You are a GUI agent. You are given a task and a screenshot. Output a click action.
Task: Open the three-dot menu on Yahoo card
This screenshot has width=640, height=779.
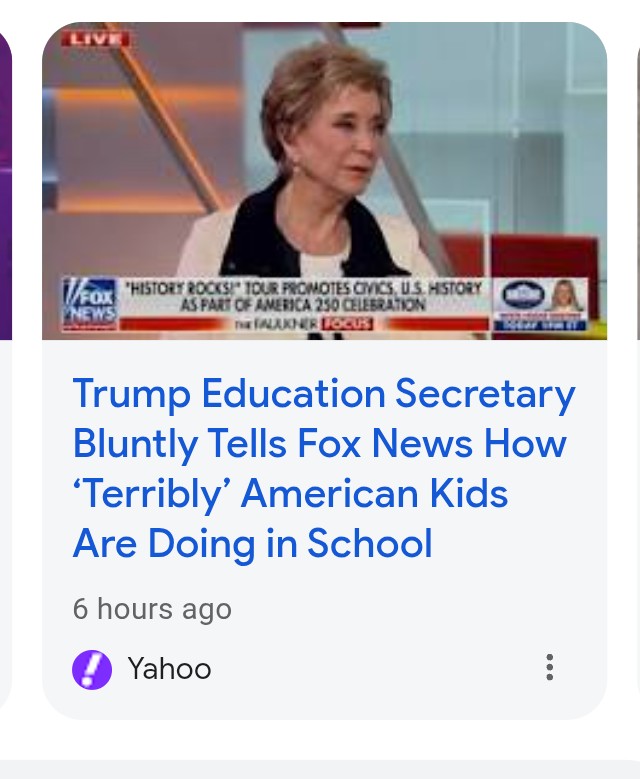click(550, 667)
